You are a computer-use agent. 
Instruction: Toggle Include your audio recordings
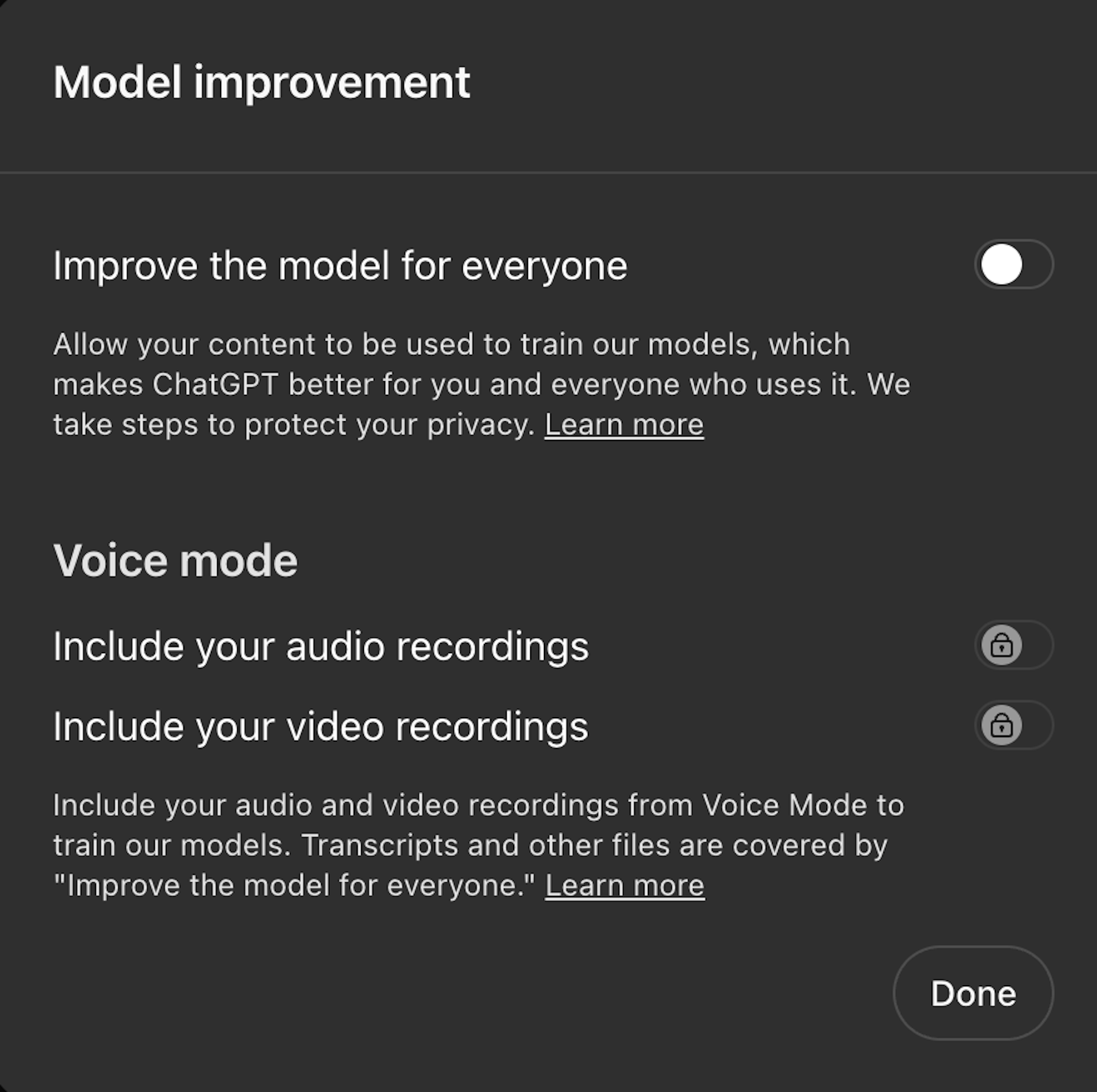coord(1014,645)
